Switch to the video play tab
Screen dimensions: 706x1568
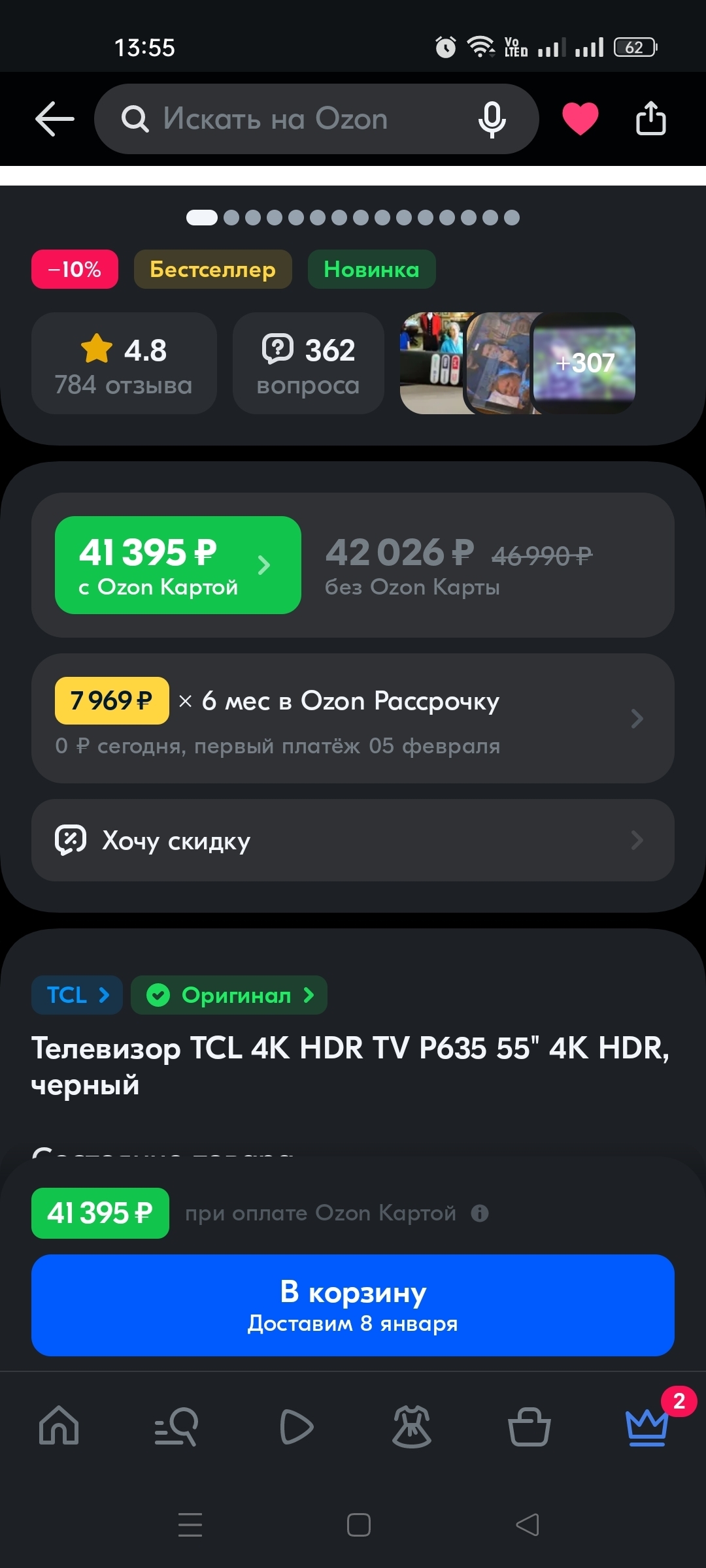pyautogui.click(x=295, y=1426)
